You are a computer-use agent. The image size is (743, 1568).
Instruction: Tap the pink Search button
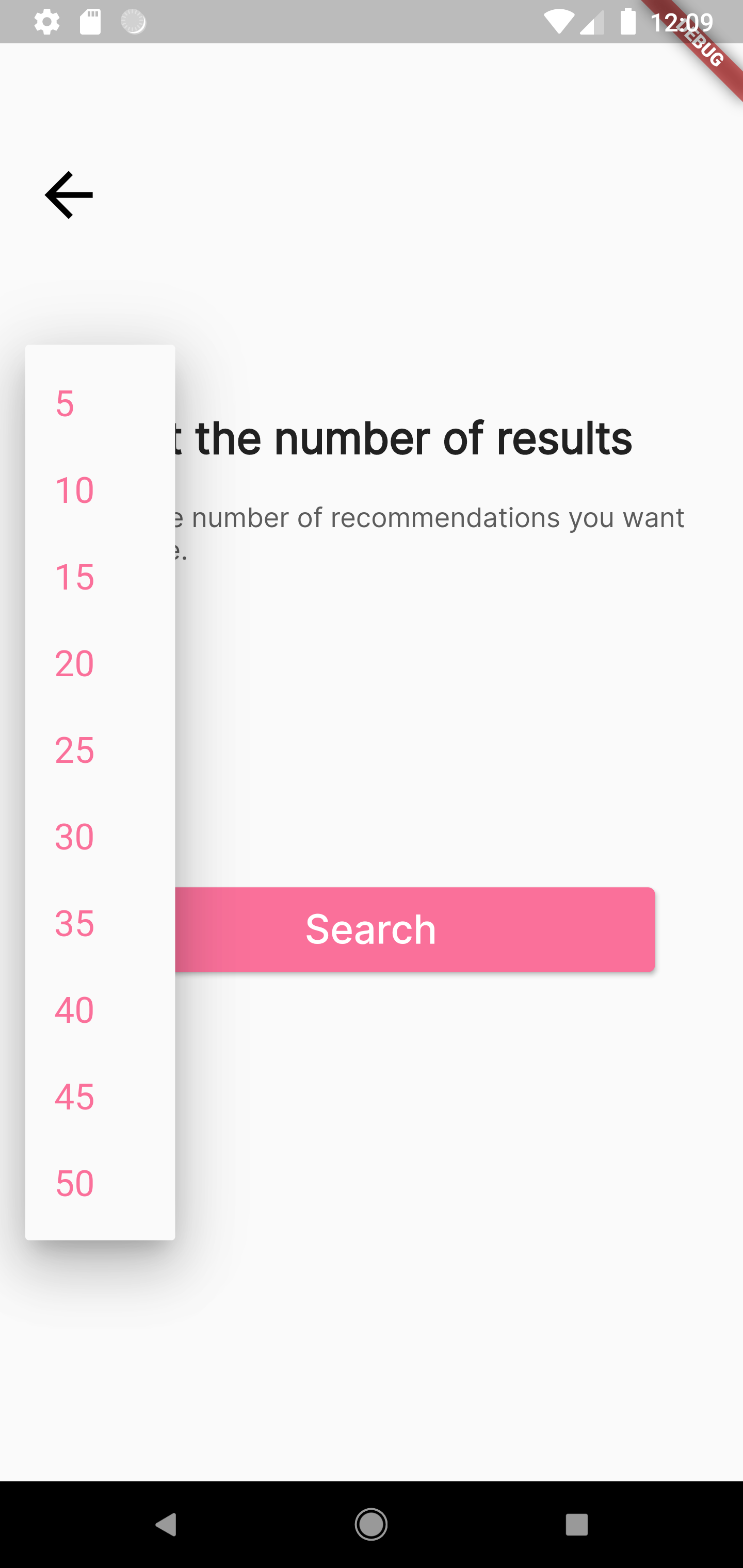pyautogui.click(x=414, y=929)
